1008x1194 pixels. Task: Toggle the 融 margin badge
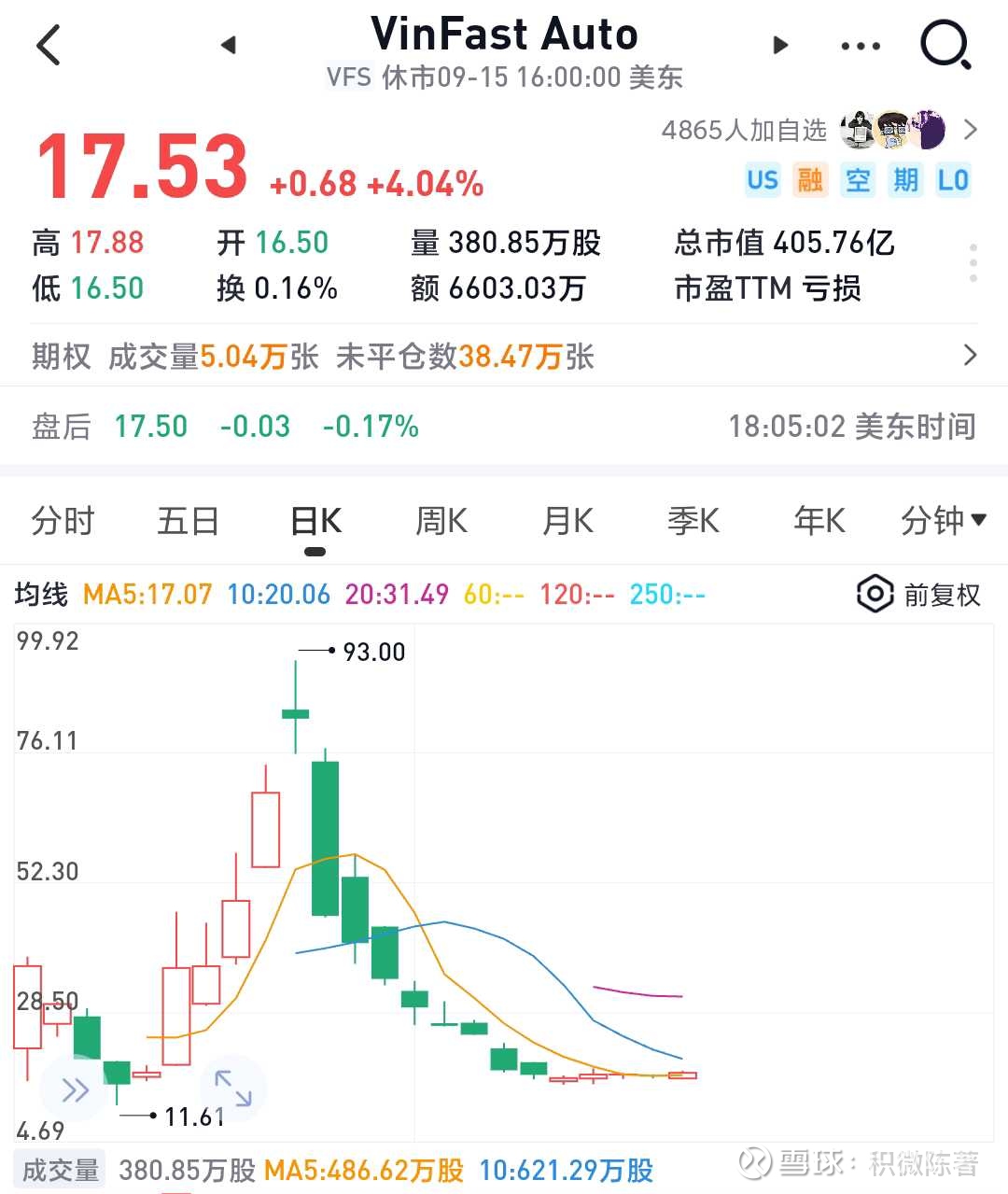pos(810,179)
